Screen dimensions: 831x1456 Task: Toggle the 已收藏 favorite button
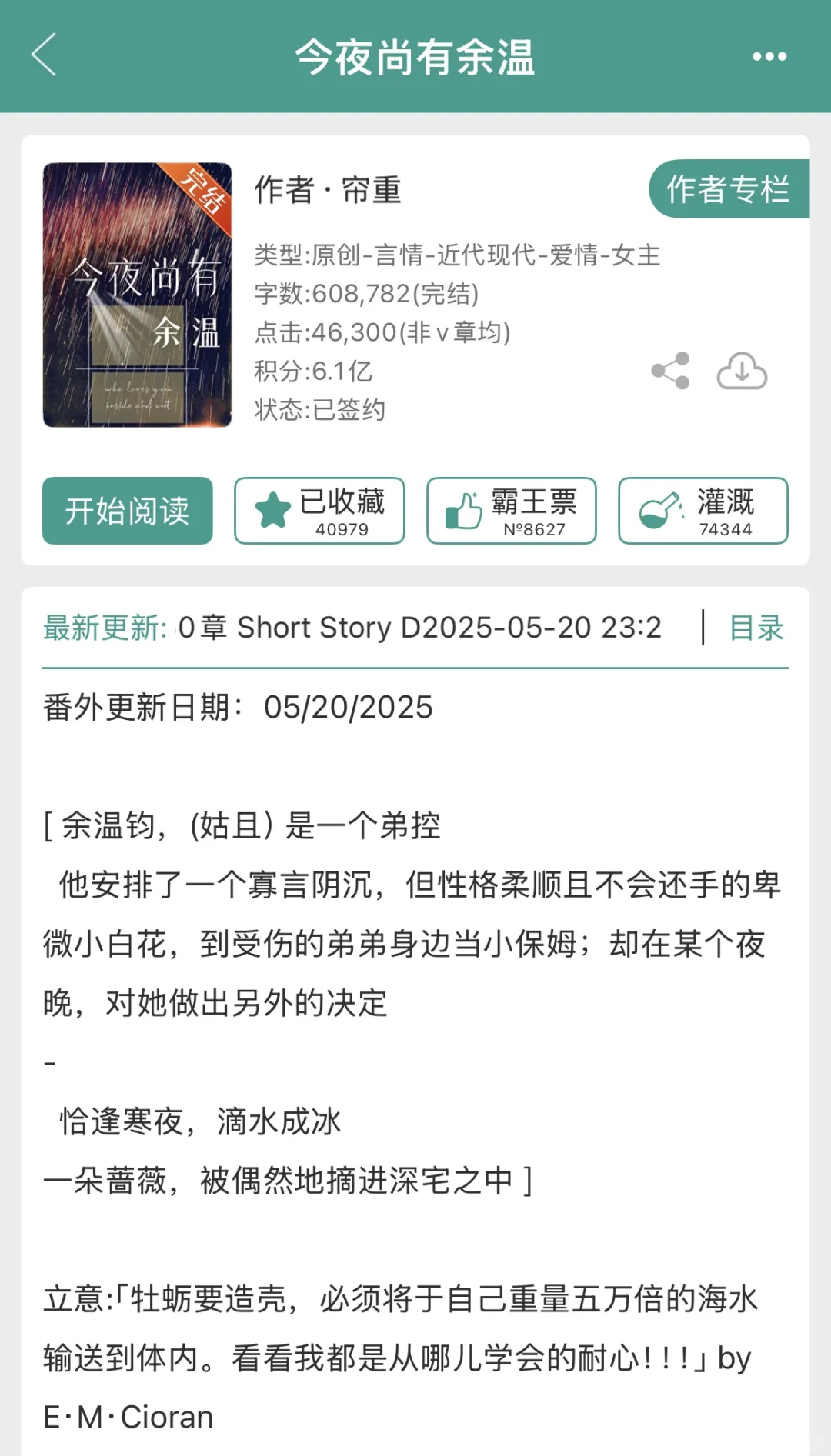click(x=319, y=511)
